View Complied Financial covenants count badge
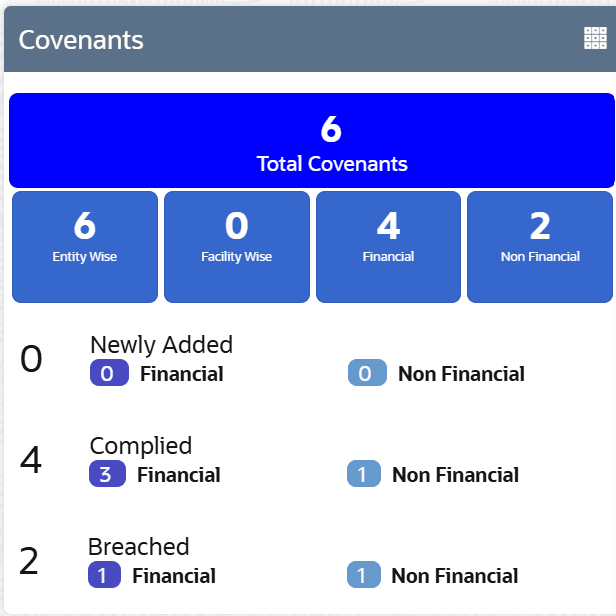 (107, 474)
